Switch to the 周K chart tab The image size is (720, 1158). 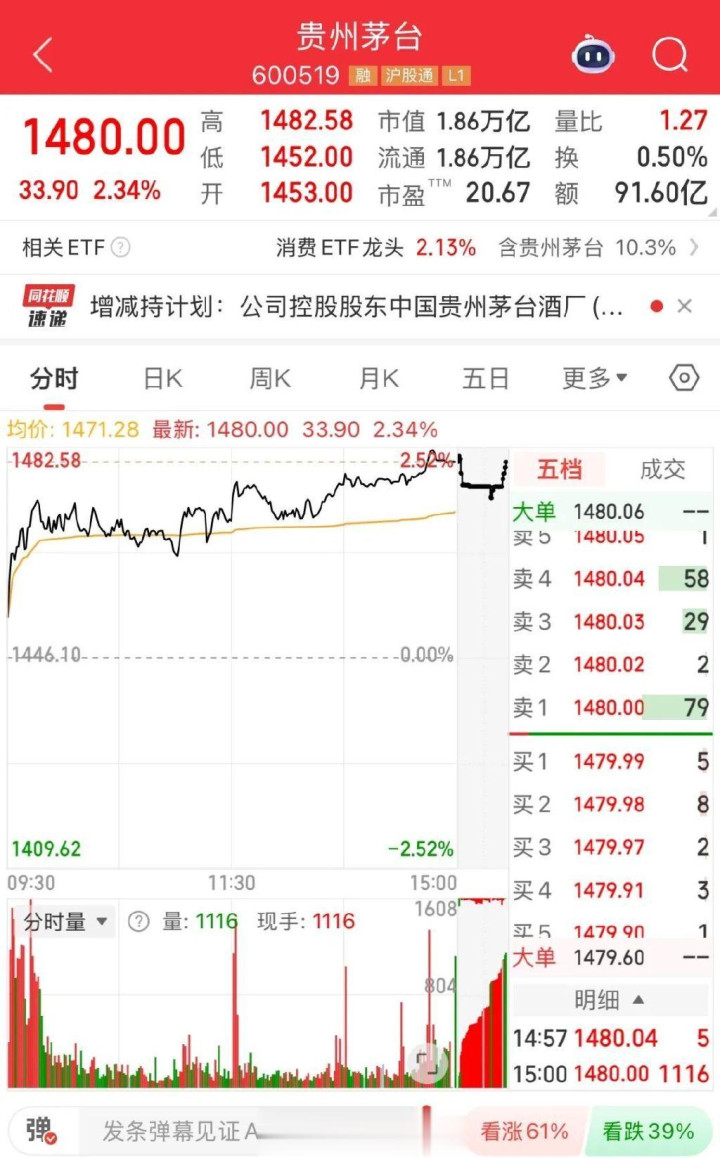pos(270,379)
